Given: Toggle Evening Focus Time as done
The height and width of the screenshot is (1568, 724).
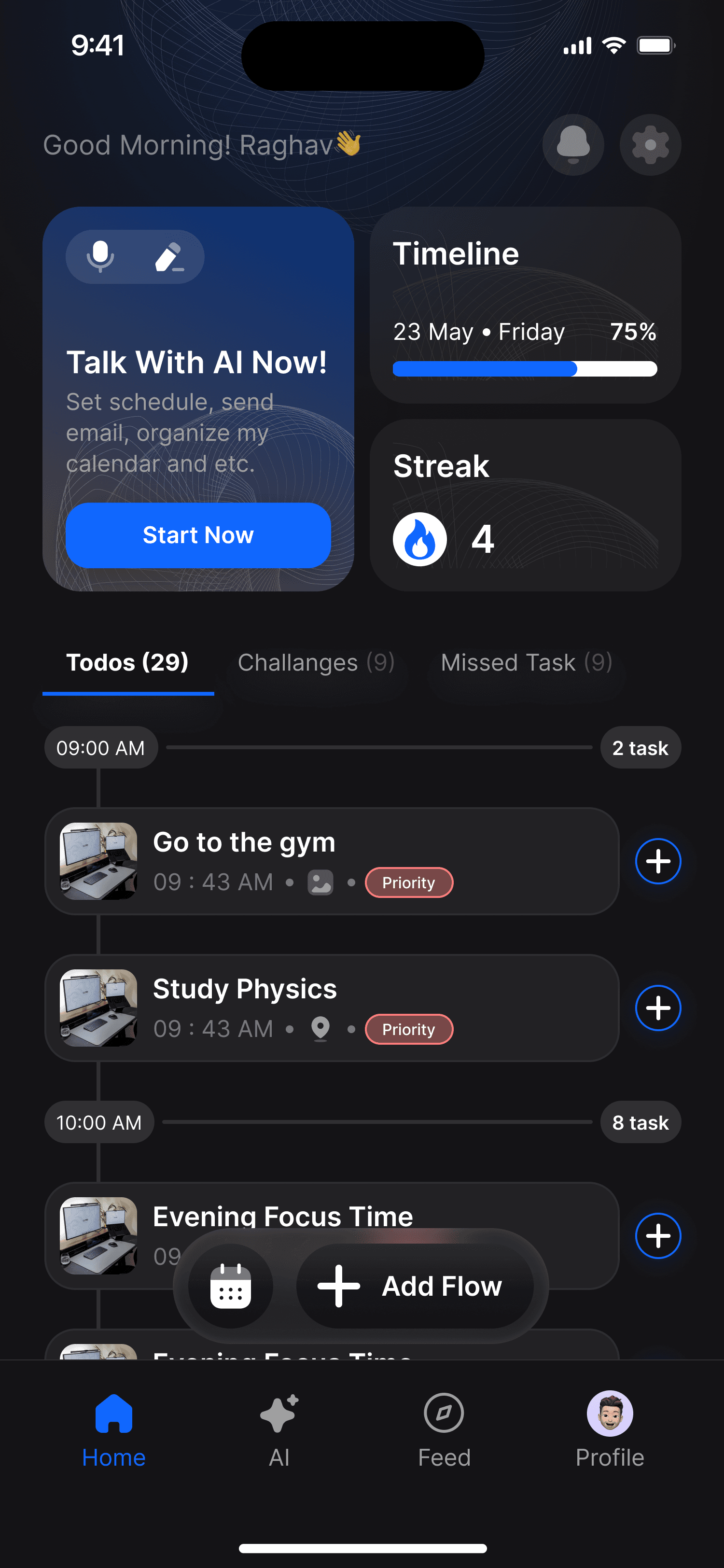Looking at the screenshot, I should [x=658, y=1235].
